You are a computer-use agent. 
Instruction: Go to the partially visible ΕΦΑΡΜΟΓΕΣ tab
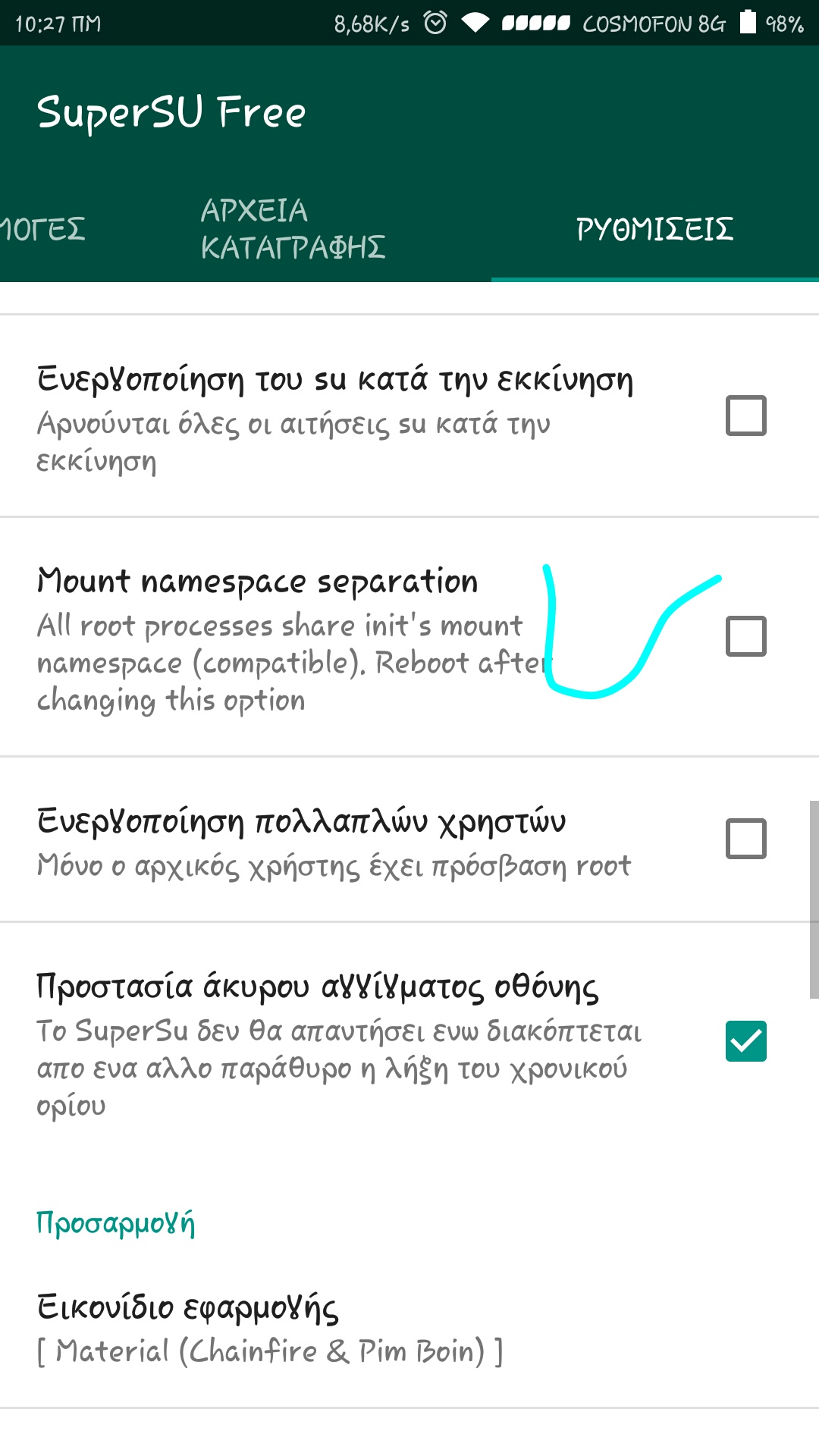[42, 228]
